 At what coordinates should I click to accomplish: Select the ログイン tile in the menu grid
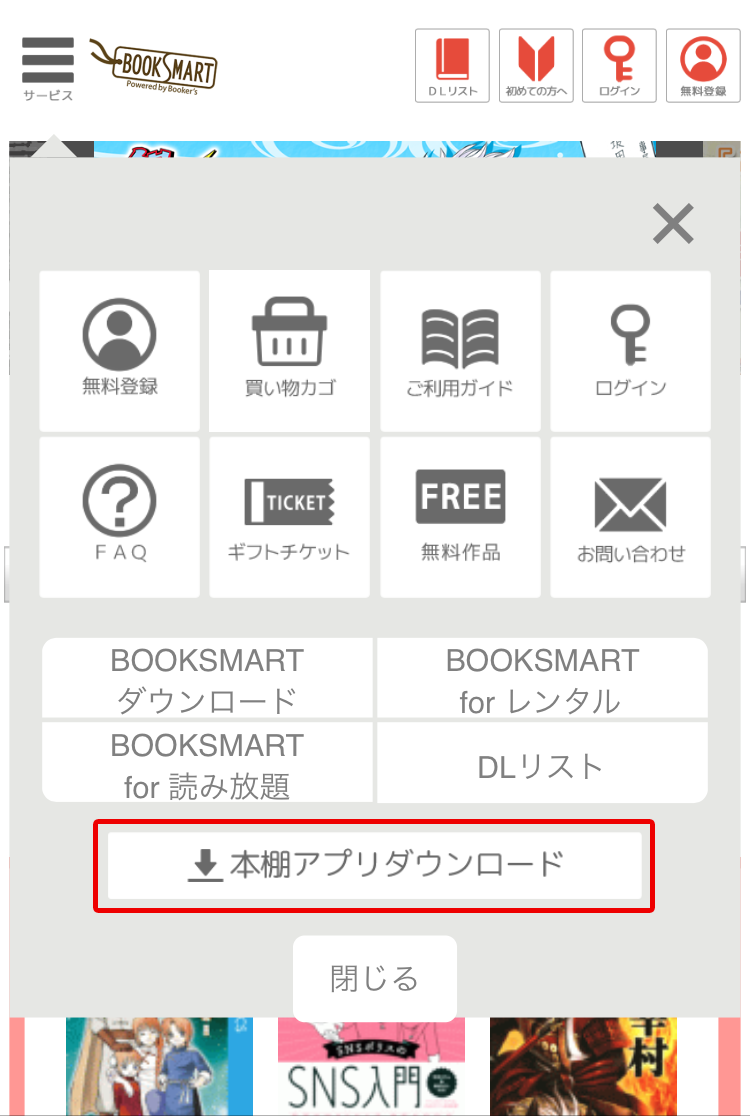click(630, 351)
